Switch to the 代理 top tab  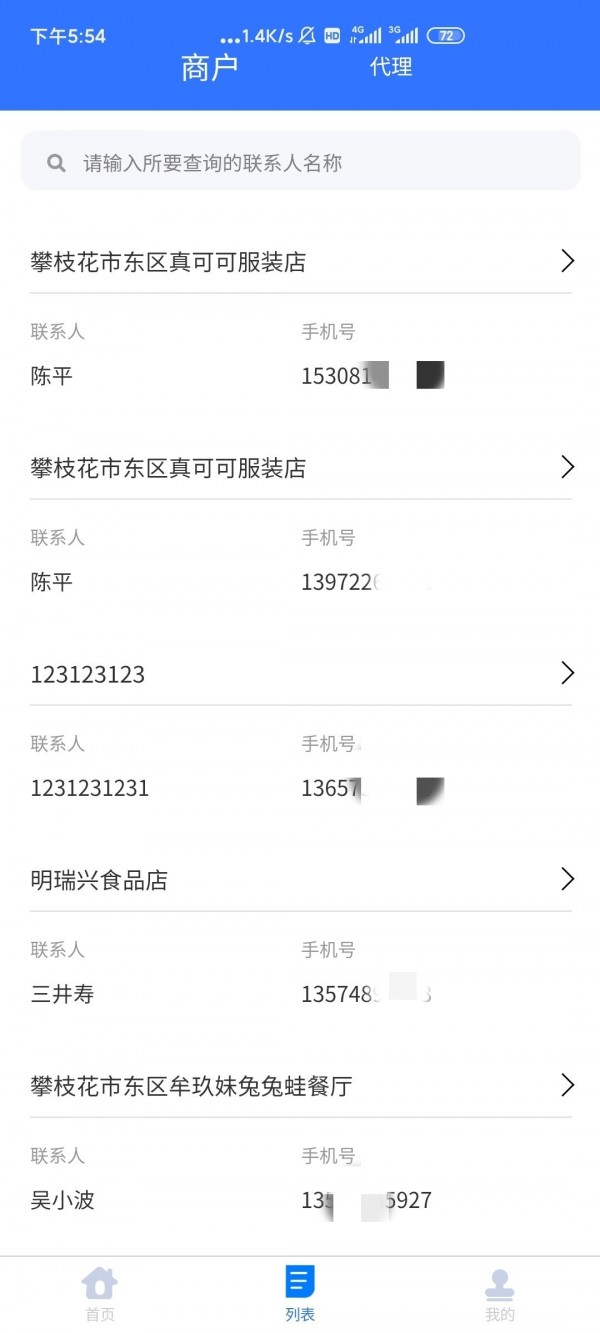391,67
